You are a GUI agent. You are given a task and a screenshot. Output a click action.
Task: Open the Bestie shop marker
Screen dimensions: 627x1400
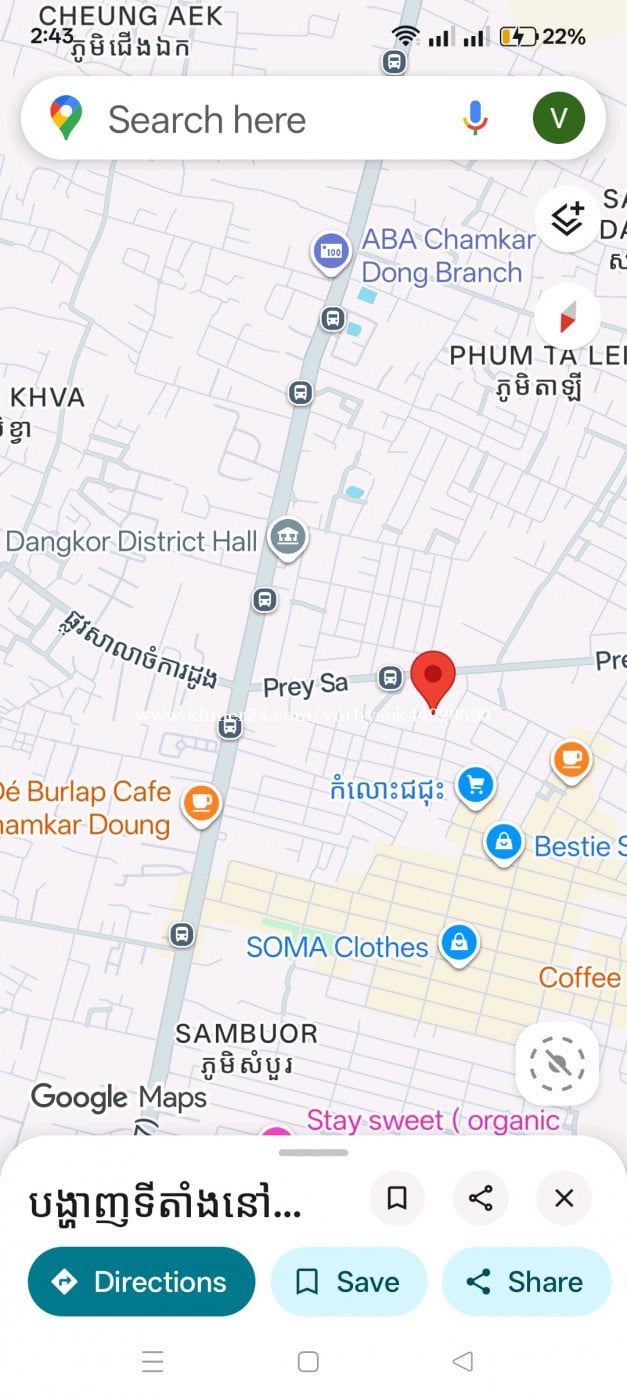[504, 842]
